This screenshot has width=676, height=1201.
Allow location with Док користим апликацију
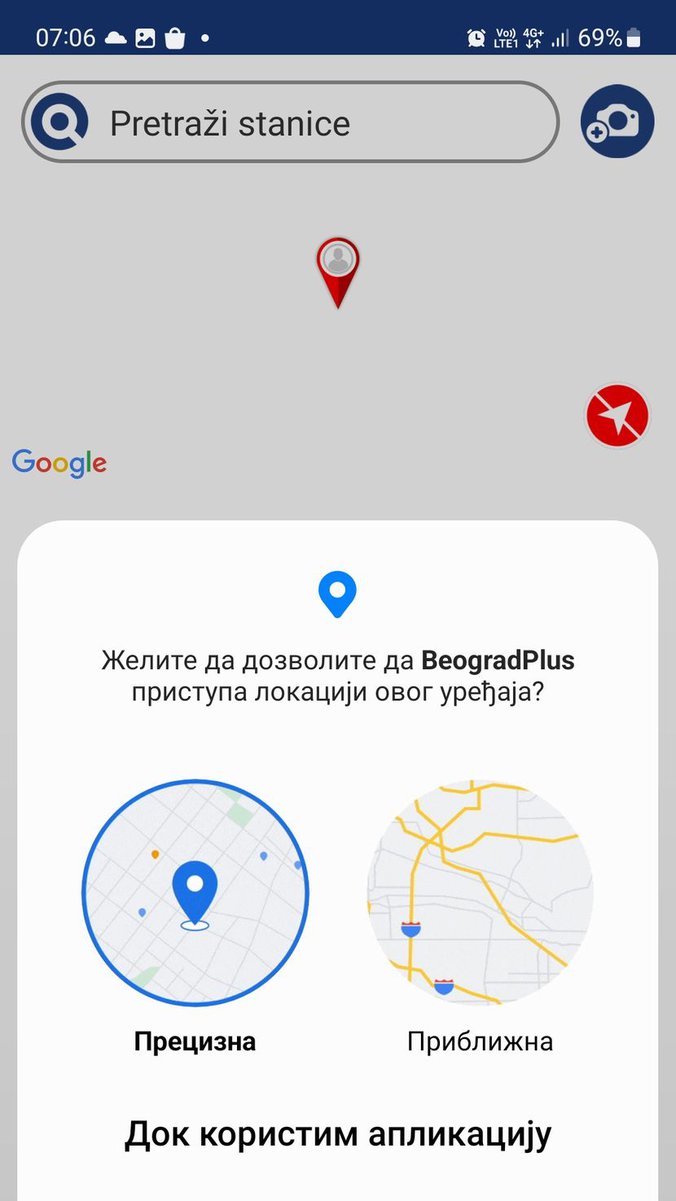coord(338,1135)
